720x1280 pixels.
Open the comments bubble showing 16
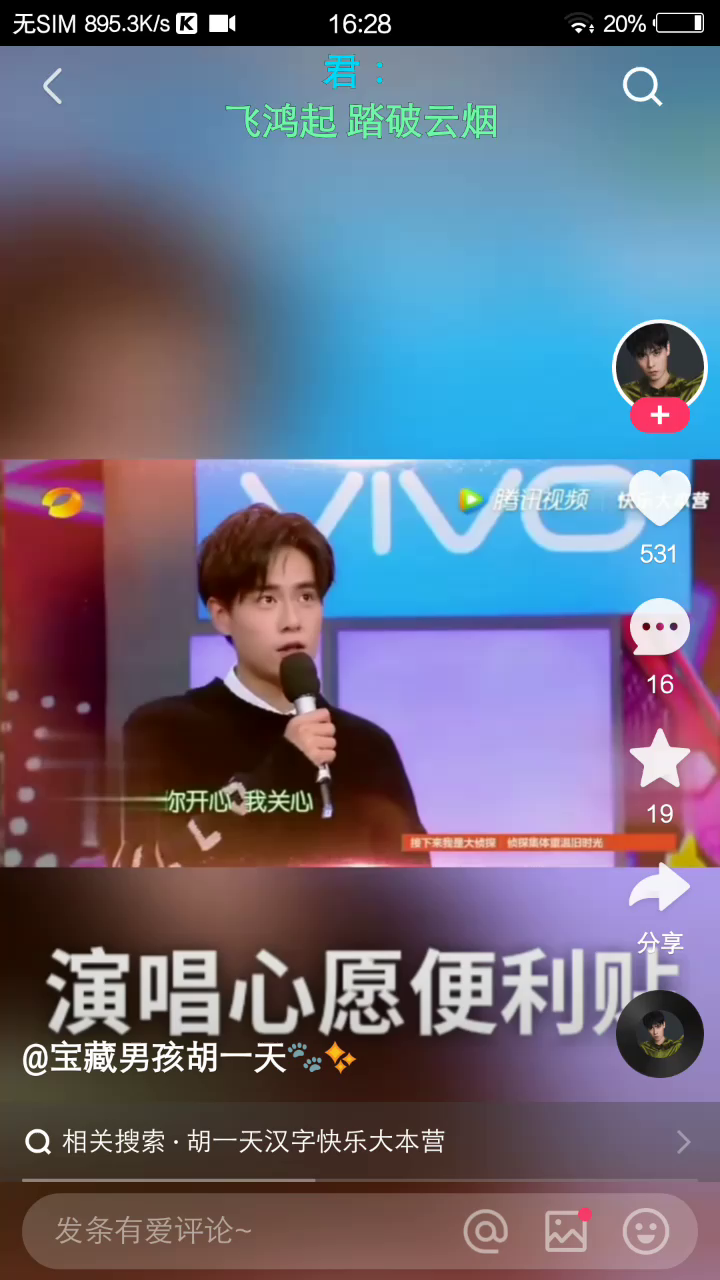[x=659, y=628]
